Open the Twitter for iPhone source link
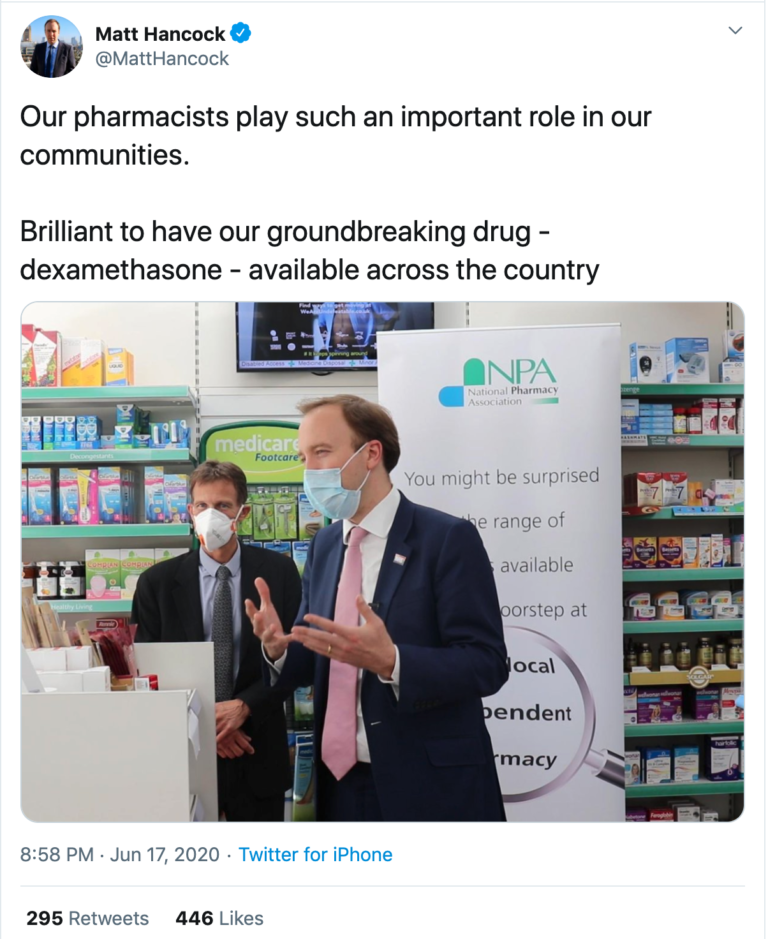This screenshot has height=939, width=768. tap(315, 855)
